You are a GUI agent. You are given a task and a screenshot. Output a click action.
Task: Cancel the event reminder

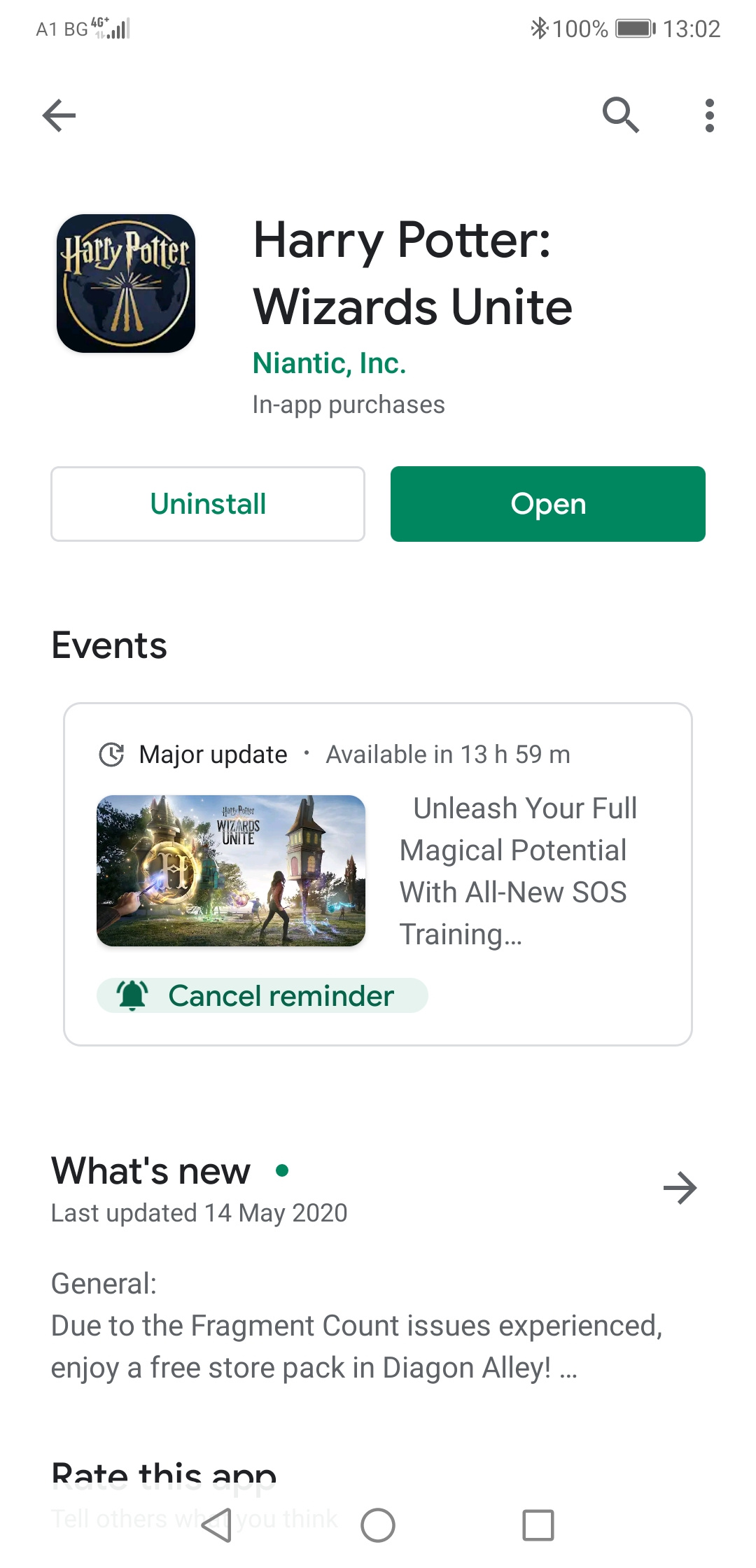click(x=262, y=995)
